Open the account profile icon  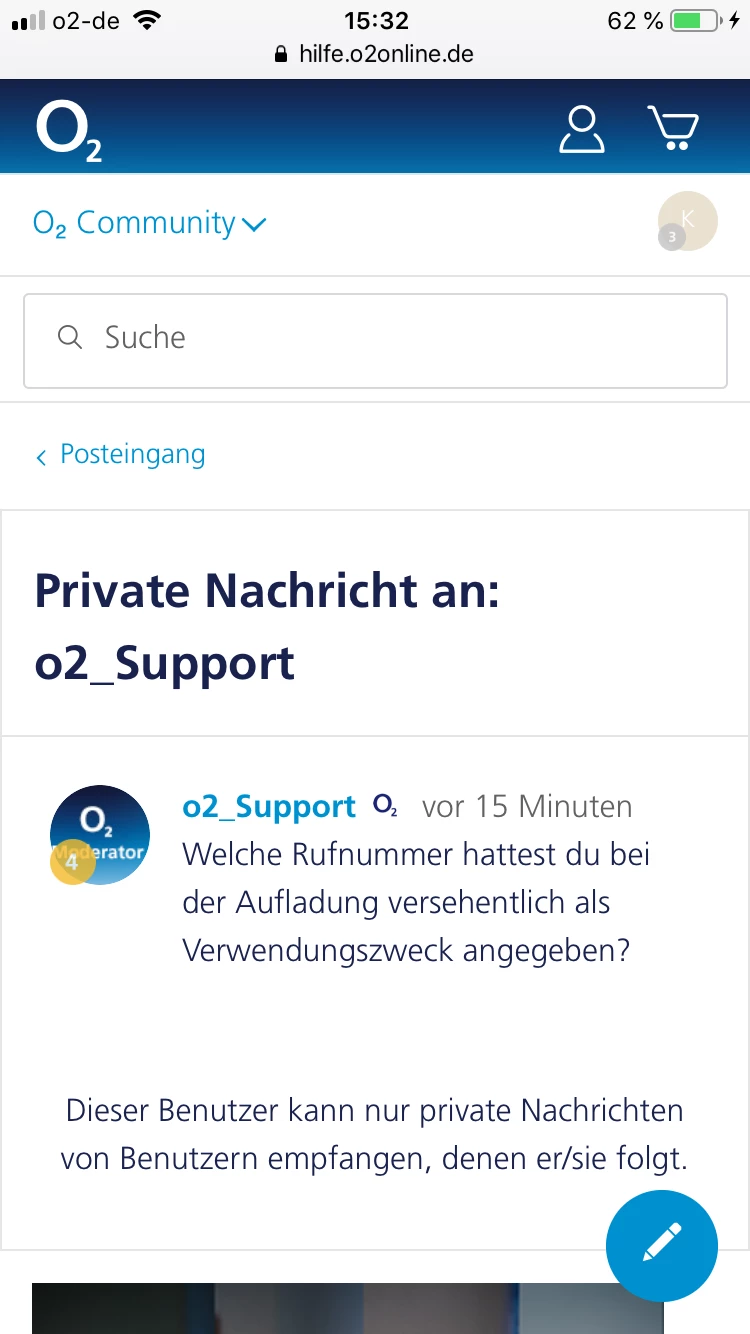click(581, 129)
